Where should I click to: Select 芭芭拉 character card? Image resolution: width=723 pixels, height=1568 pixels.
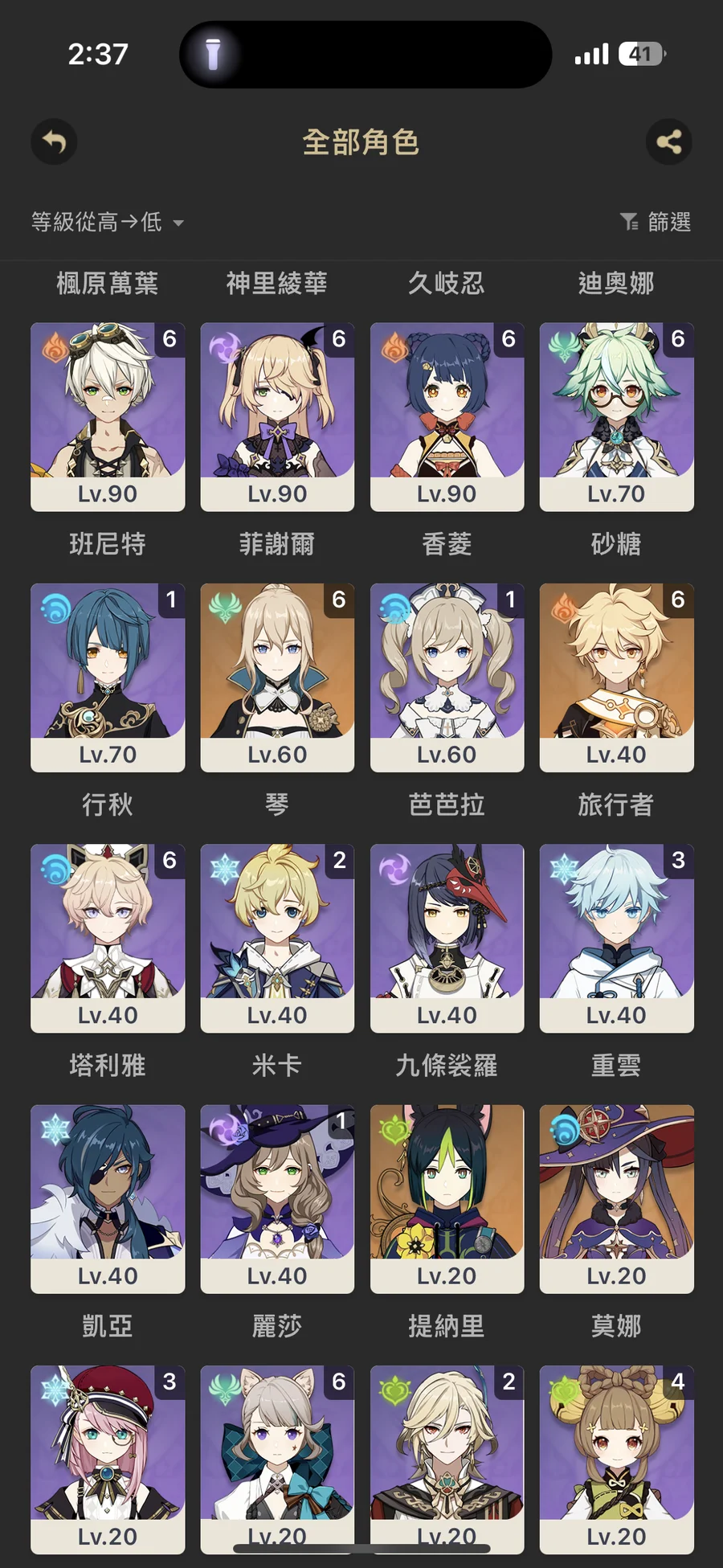point(447,677)
